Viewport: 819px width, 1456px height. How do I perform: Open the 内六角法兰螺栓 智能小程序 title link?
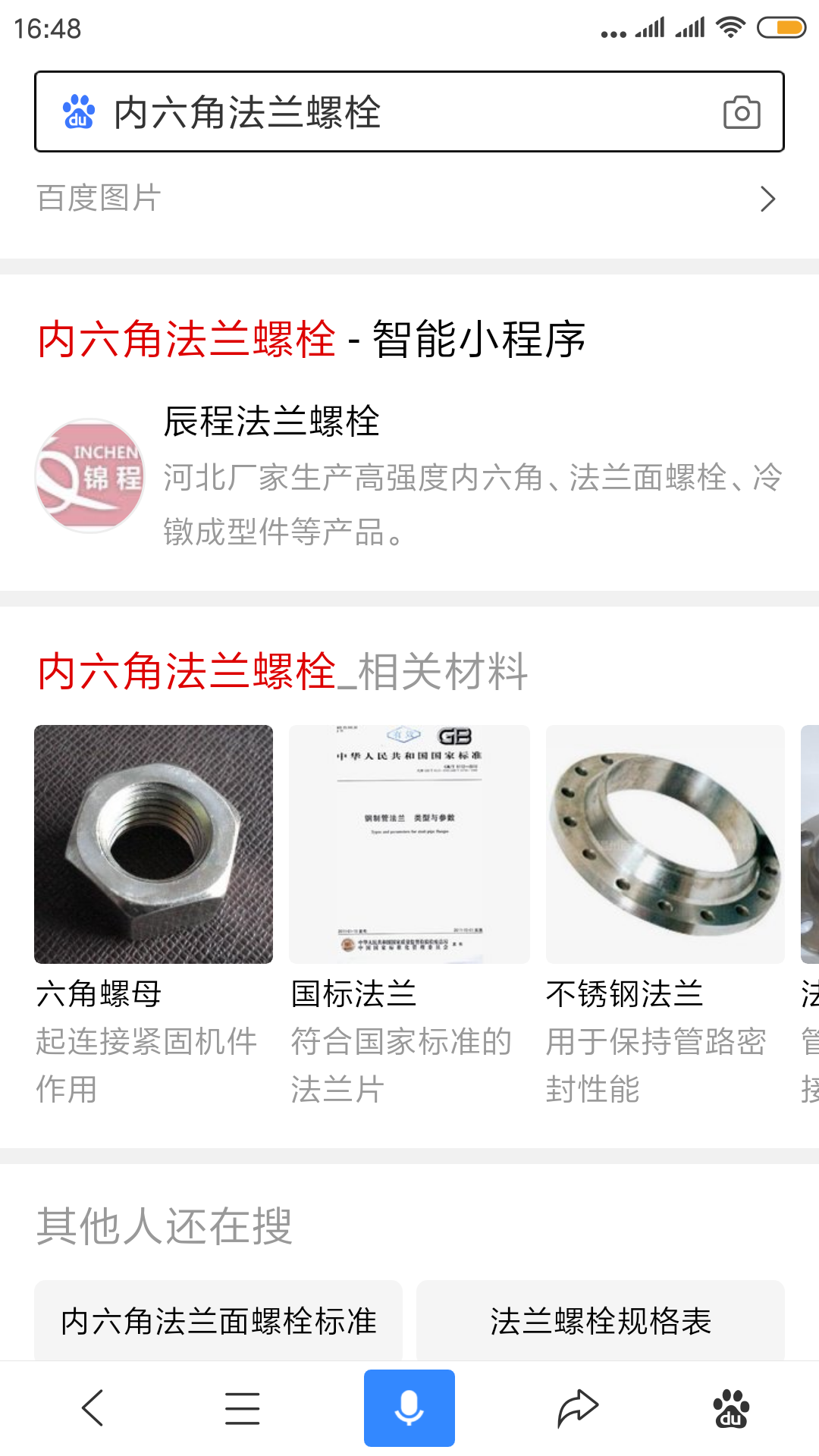[311, 339]
